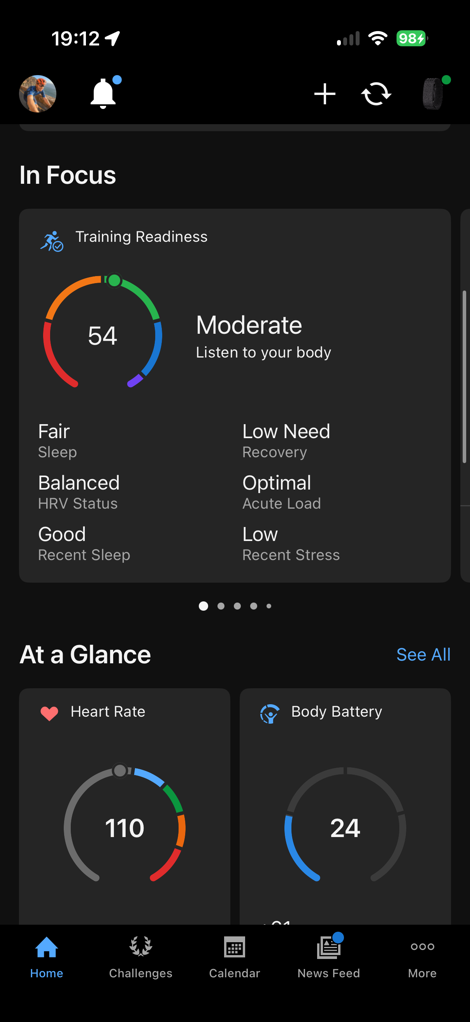
Task: Open the Body Battery card
Action: coord(345,806)
